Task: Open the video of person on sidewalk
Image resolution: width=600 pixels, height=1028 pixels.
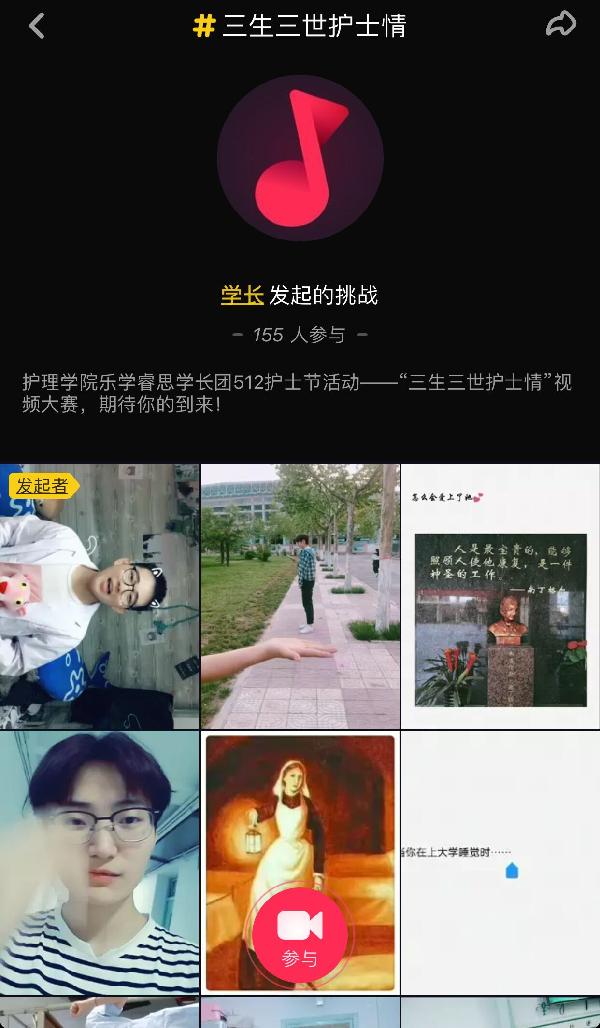Action: (x=300, y=596)
